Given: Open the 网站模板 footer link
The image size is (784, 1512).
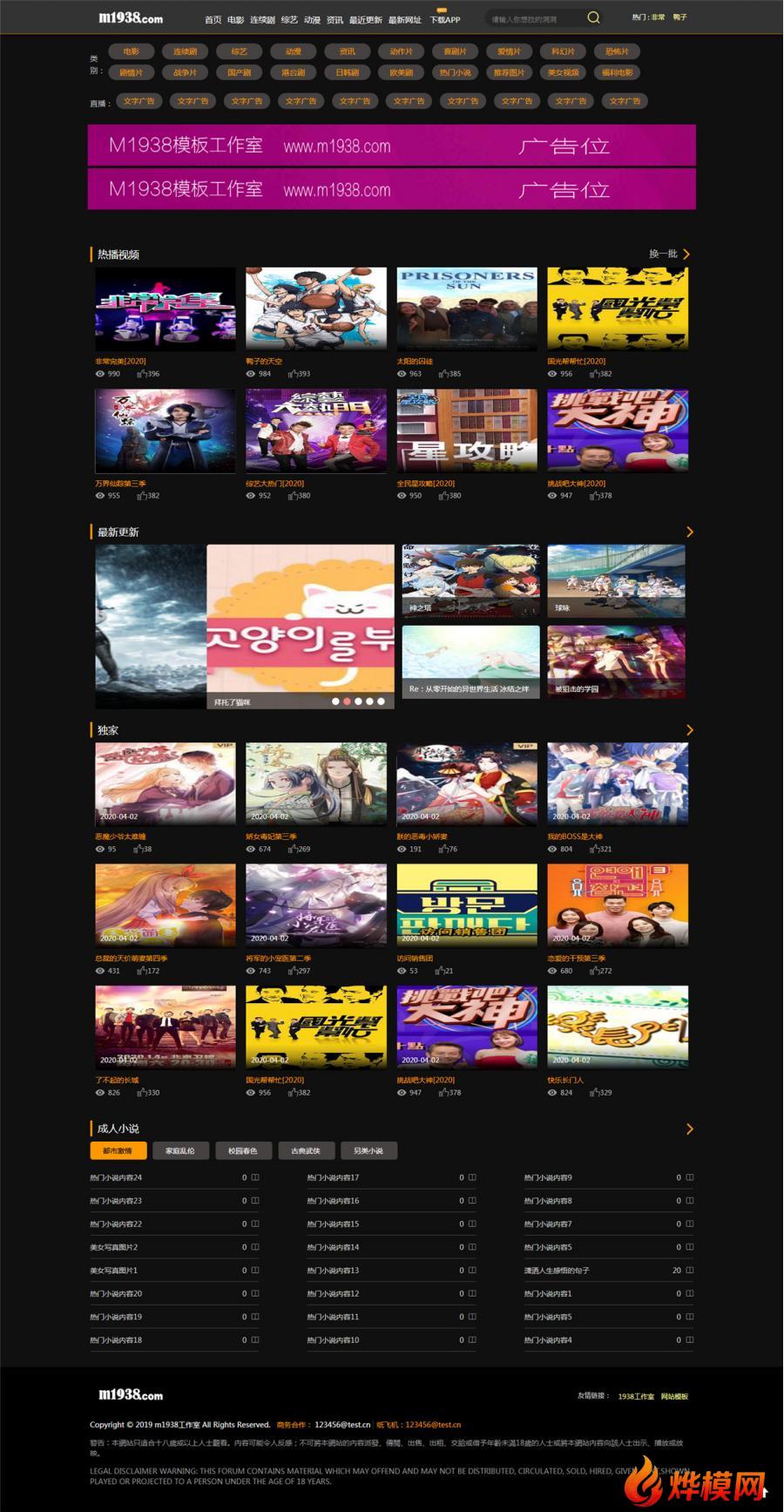Looking at the screenshot, I should [674, 1396].
